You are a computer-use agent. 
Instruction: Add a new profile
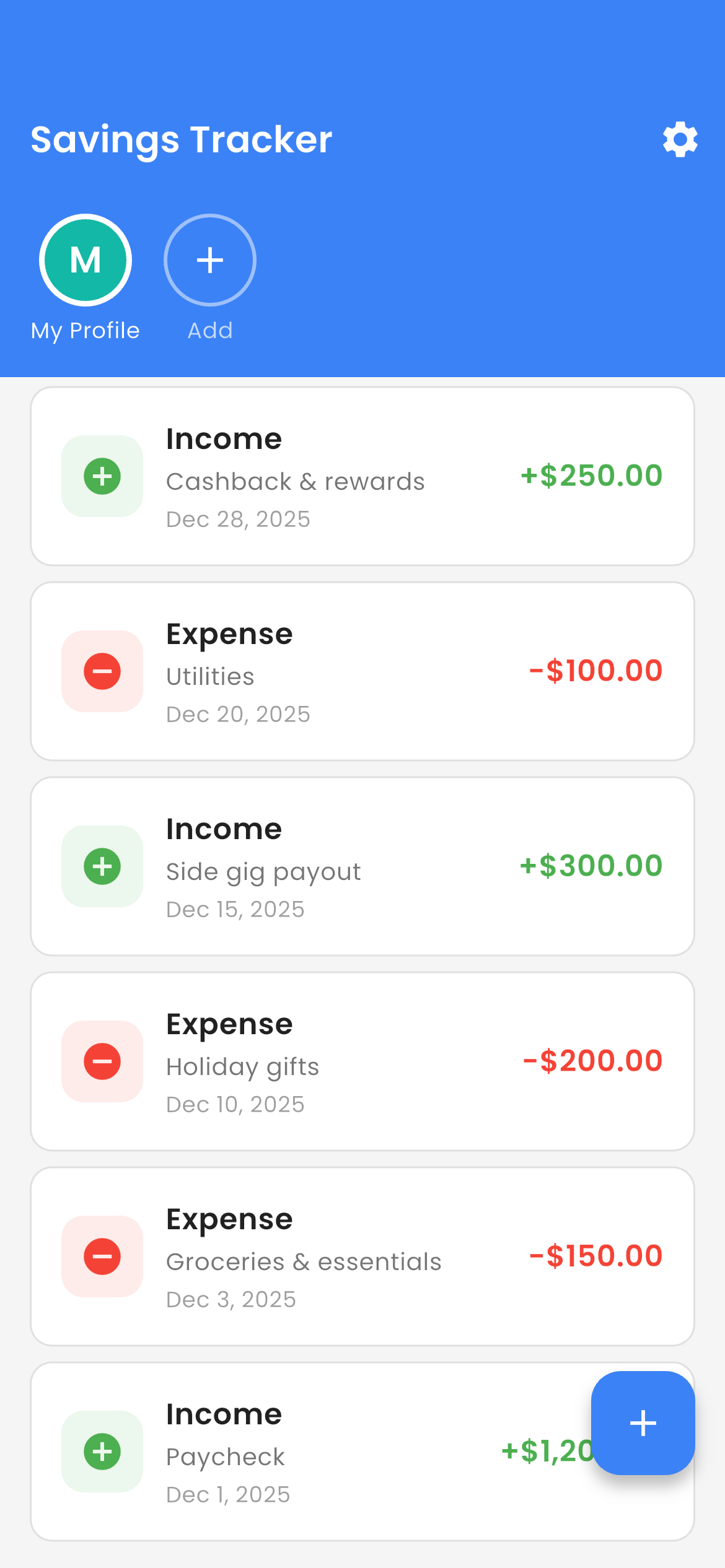point(210,260)
